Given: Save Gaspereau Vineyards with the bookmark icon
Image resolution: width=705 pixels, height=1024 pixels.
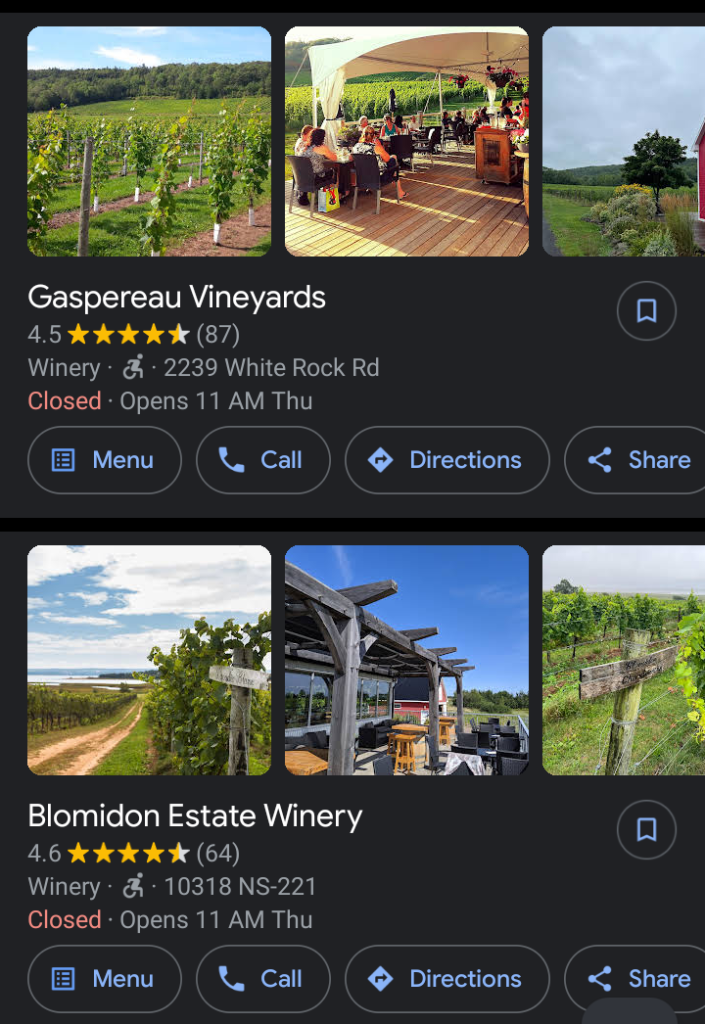Looking at the screenshot, I should click(646, 311).
